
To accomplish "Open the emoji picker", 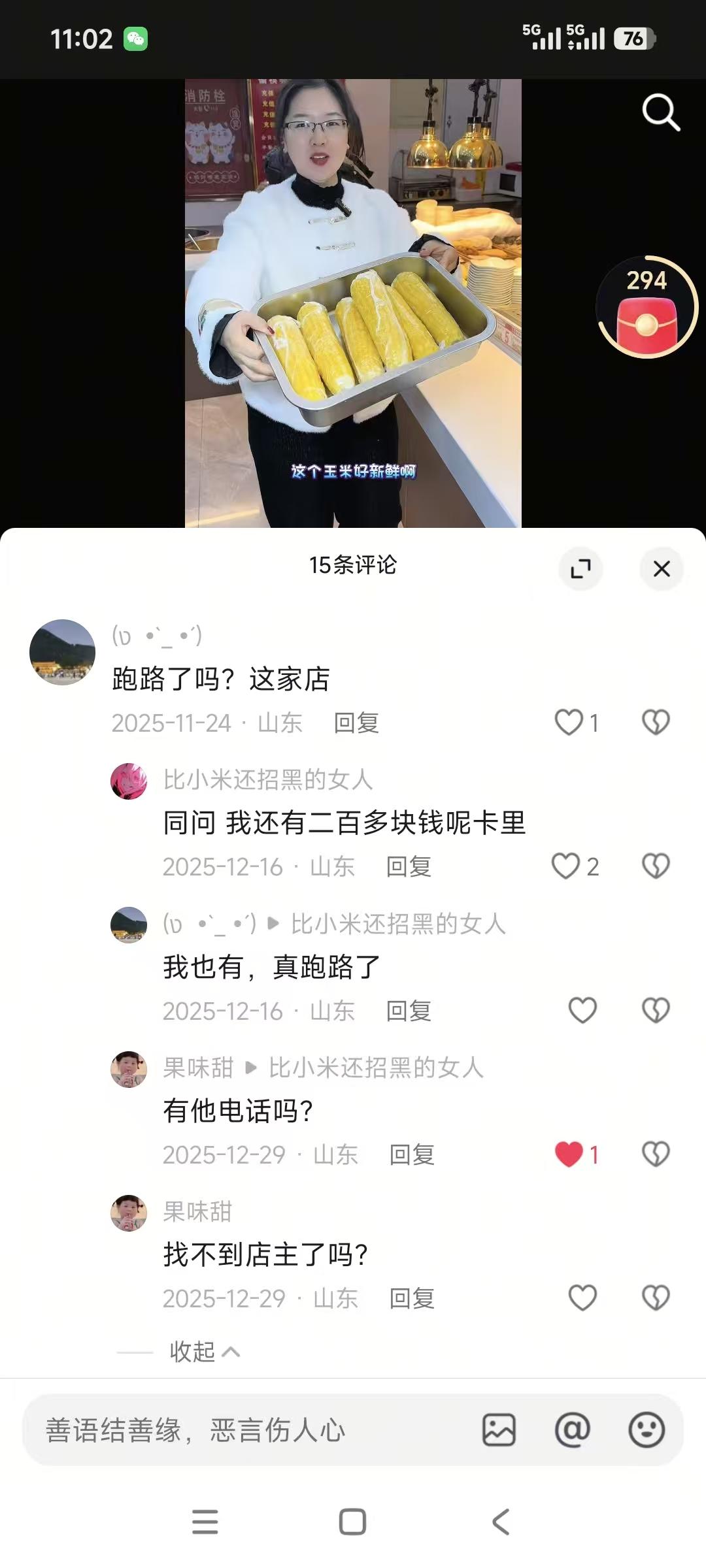I will pyautogui.click(x=647, y=1430).
